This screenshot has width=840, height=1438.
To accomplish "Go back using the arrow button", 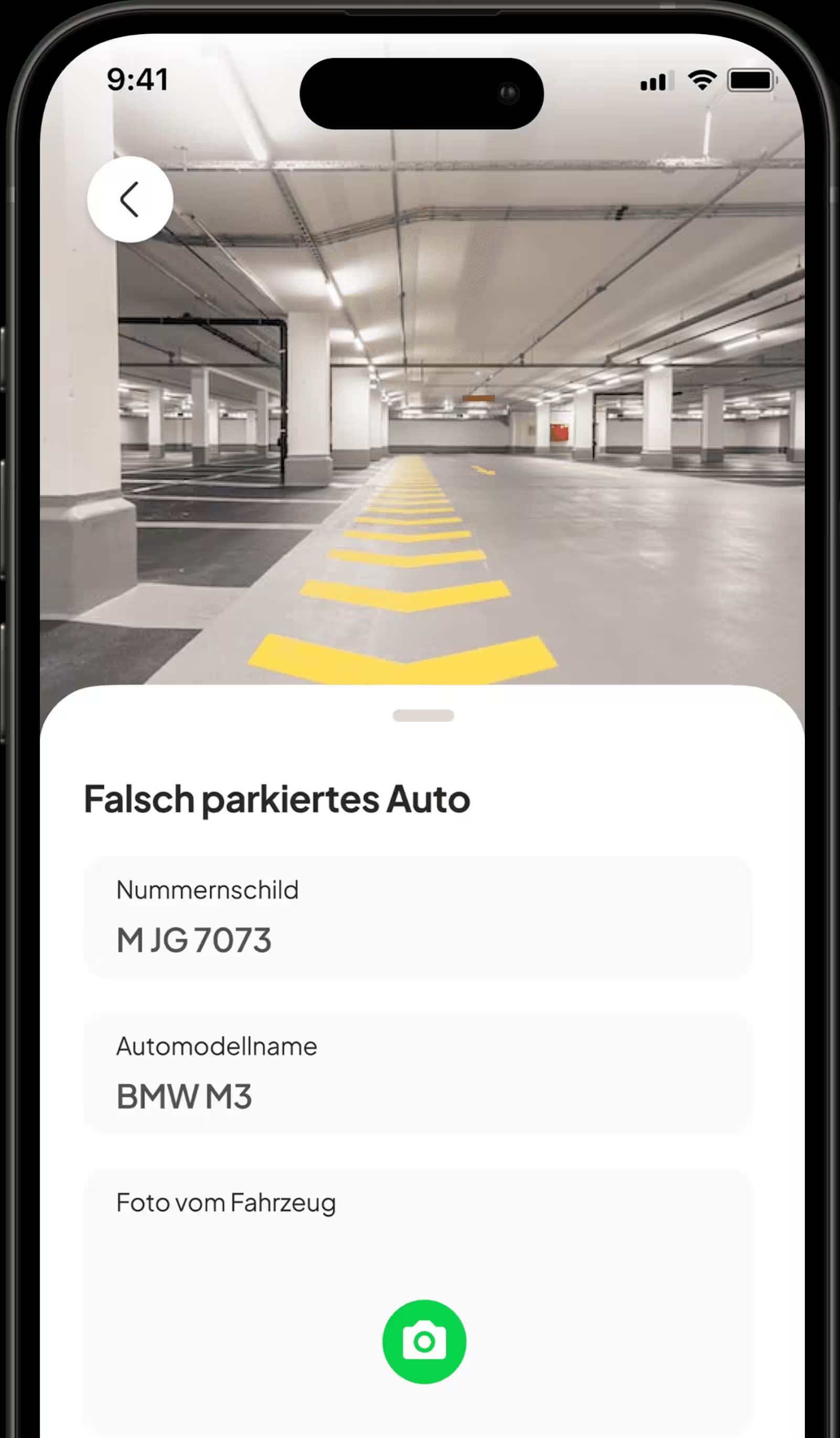I will click(x=130, y=199).
